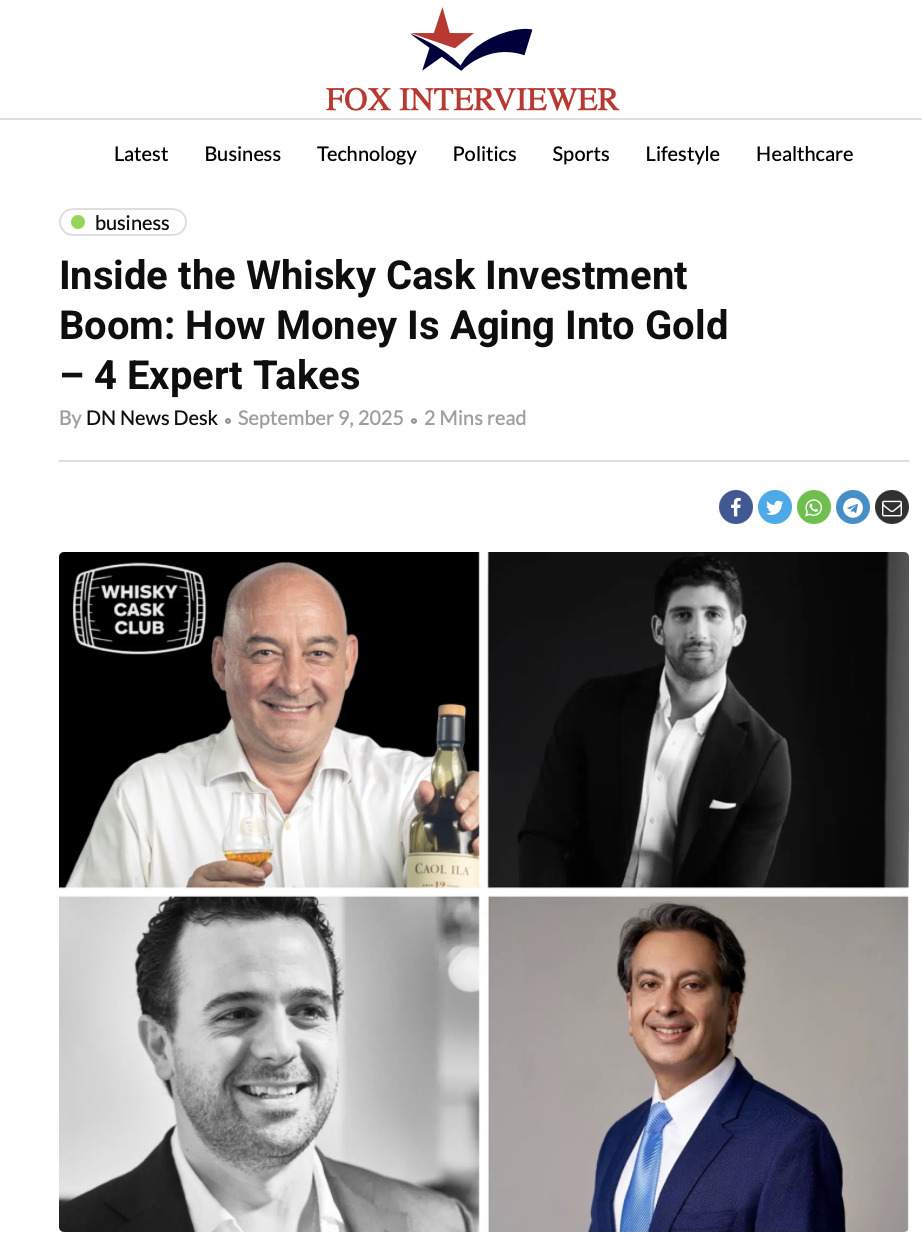Switch to the Technology section
Viewport: 922px width, 1240px height.
366,154
